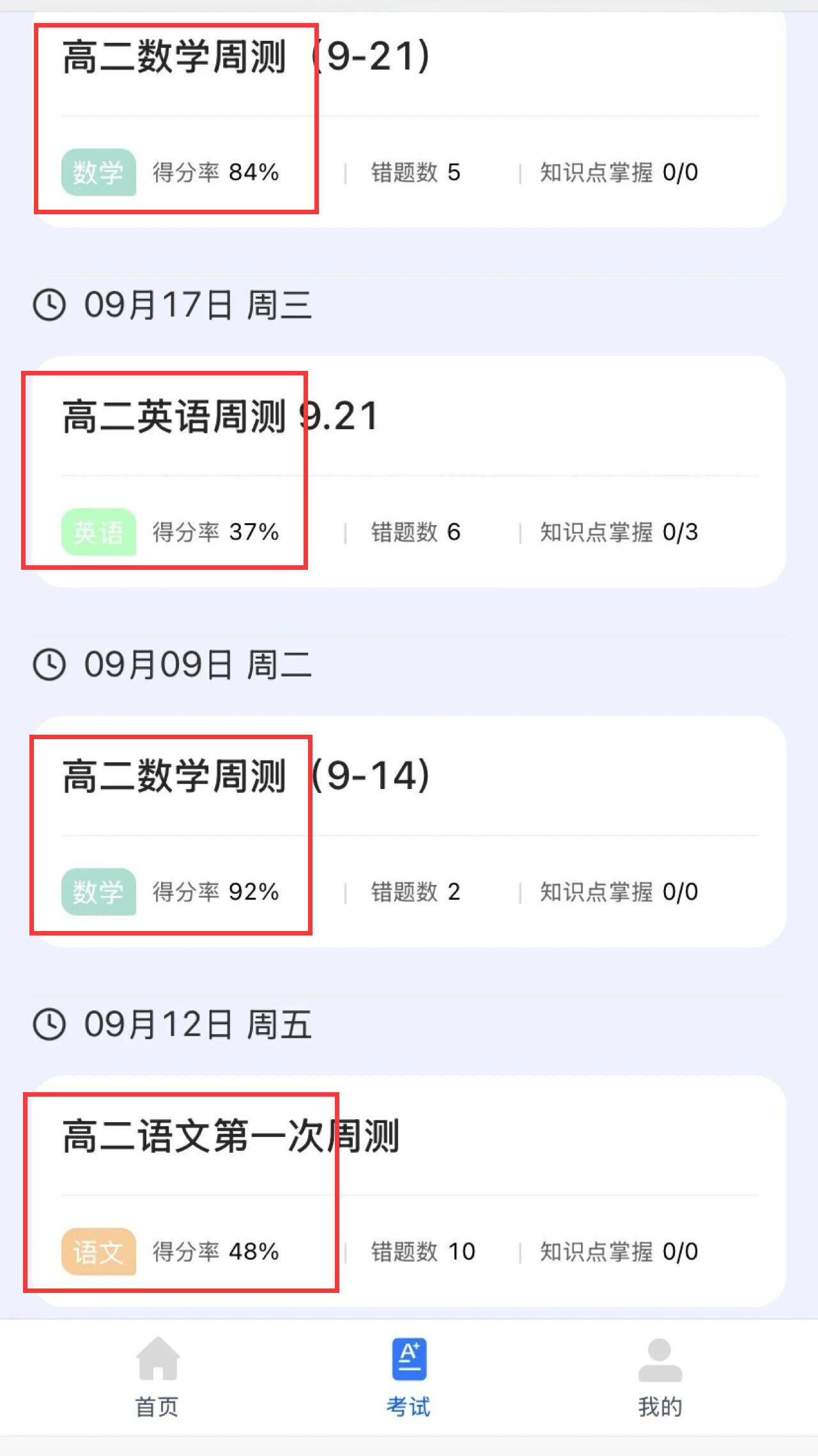Image resolution: width=818 pixels, height=1456 pixels.
Task: Click 错题数 5 on the math 9-21 exam
Action: pyautogui.click(x=415, y=171)
